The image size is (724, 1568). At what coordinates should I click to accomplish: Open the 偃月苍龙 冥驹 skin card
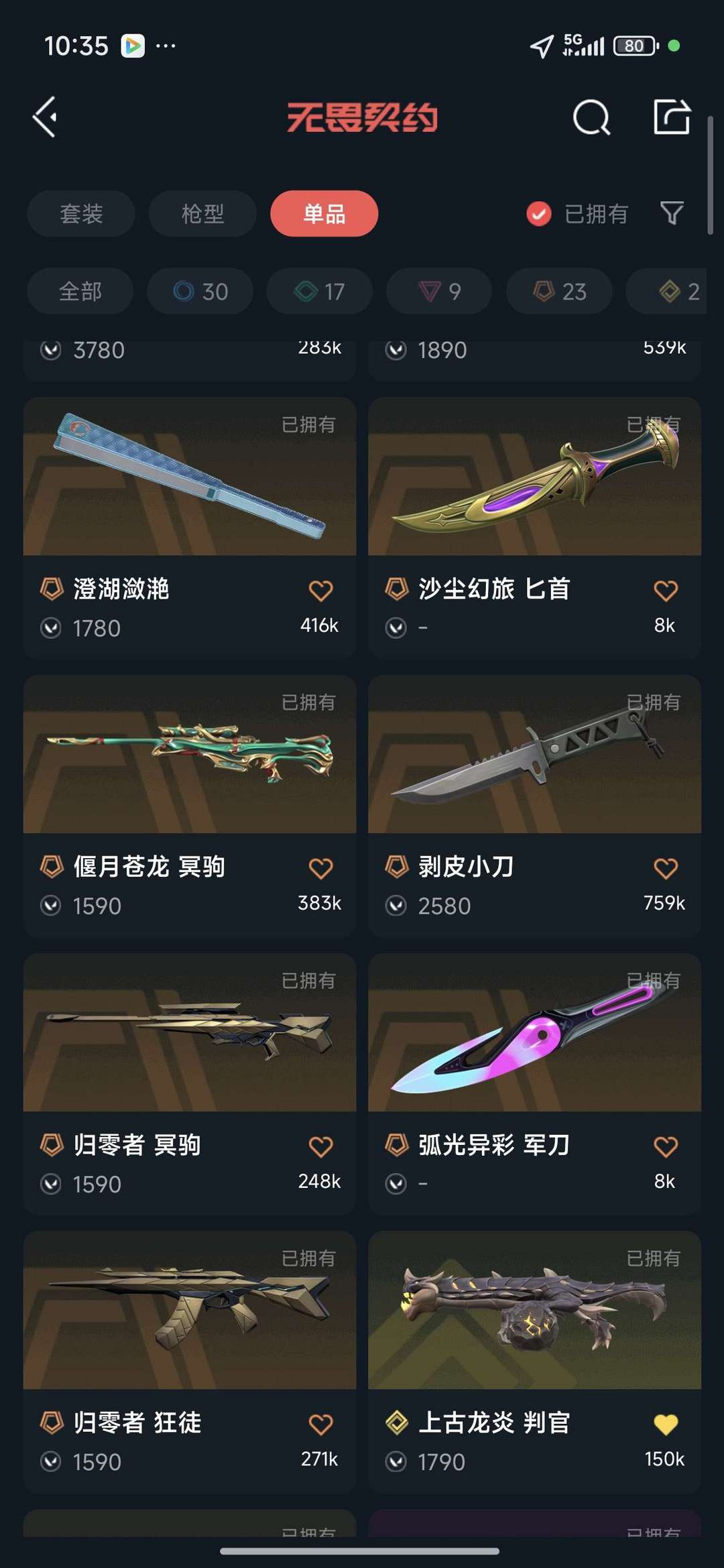coord(190,805)
